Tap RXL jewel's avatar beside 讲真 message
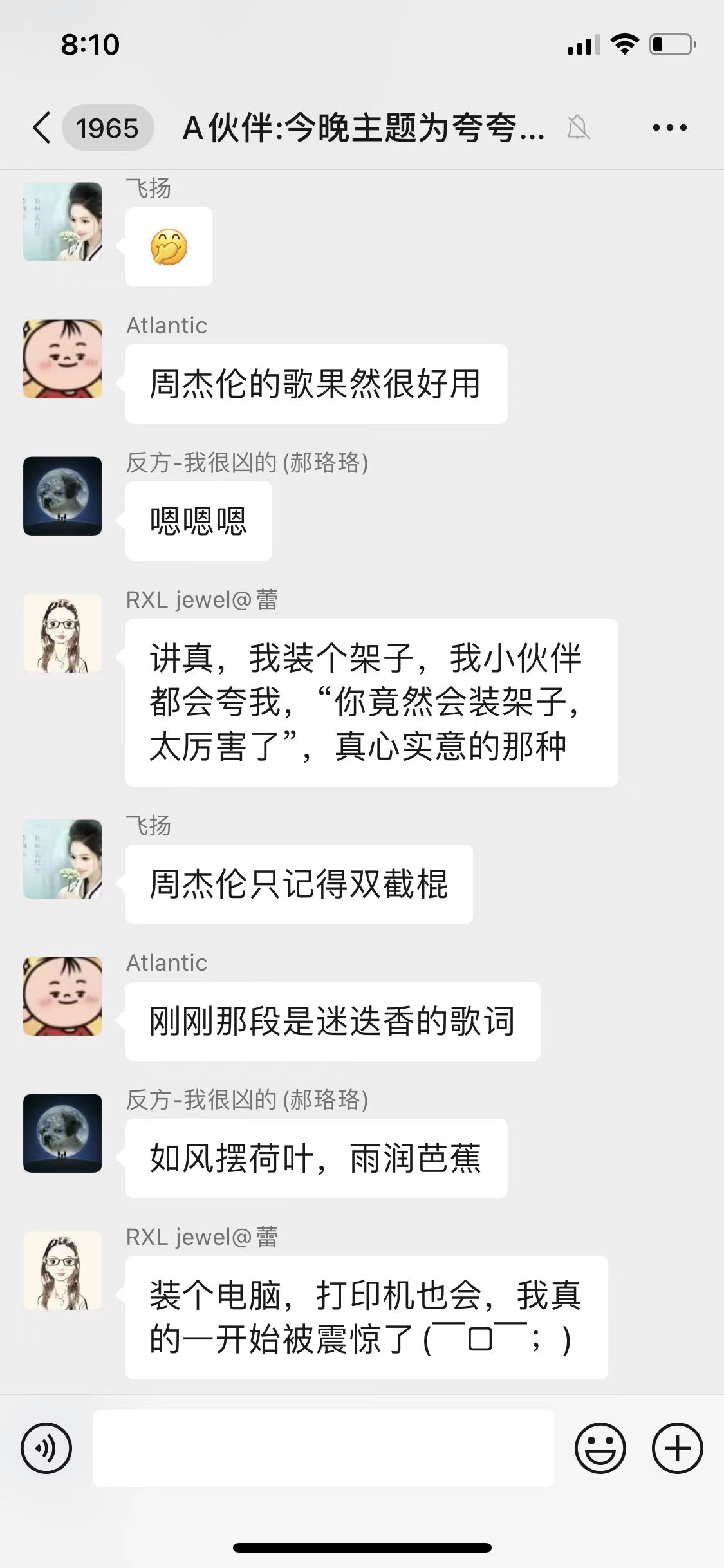Screen dimensions: 724x1568 [62, 633]
